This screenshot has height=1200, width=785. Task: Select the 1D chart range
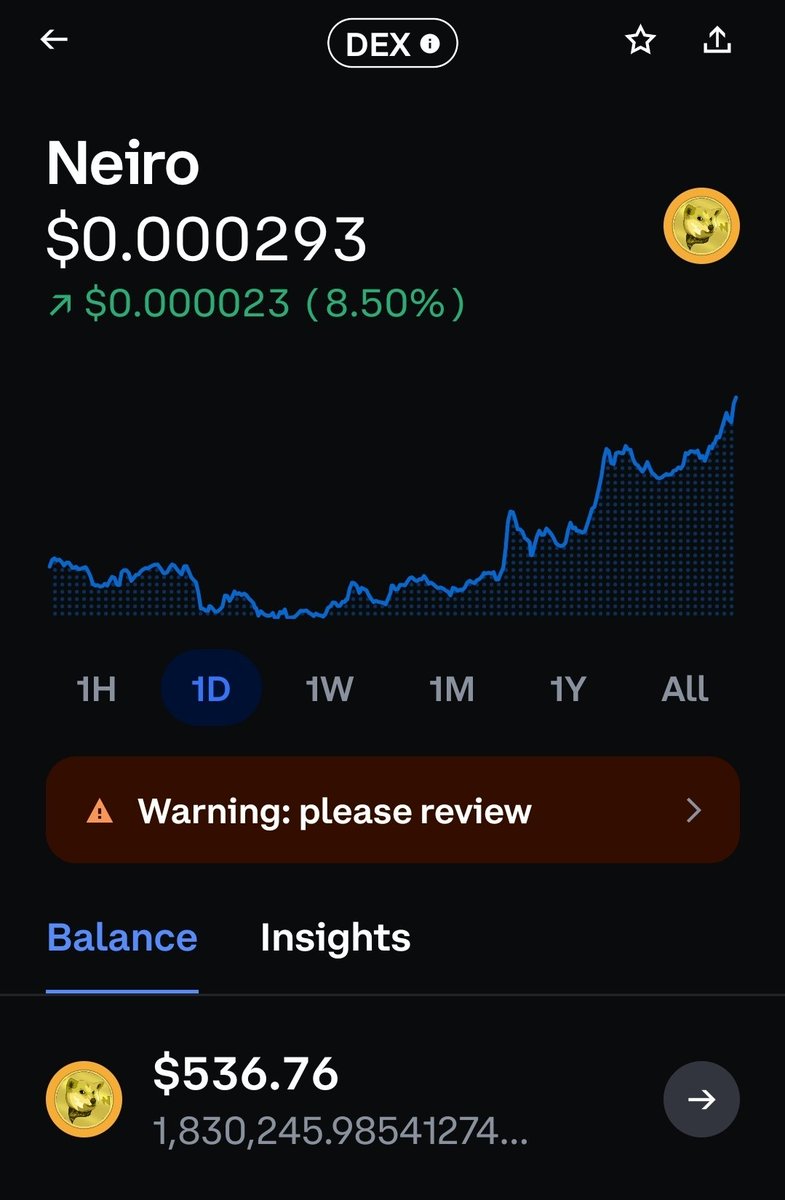[211, 689]
